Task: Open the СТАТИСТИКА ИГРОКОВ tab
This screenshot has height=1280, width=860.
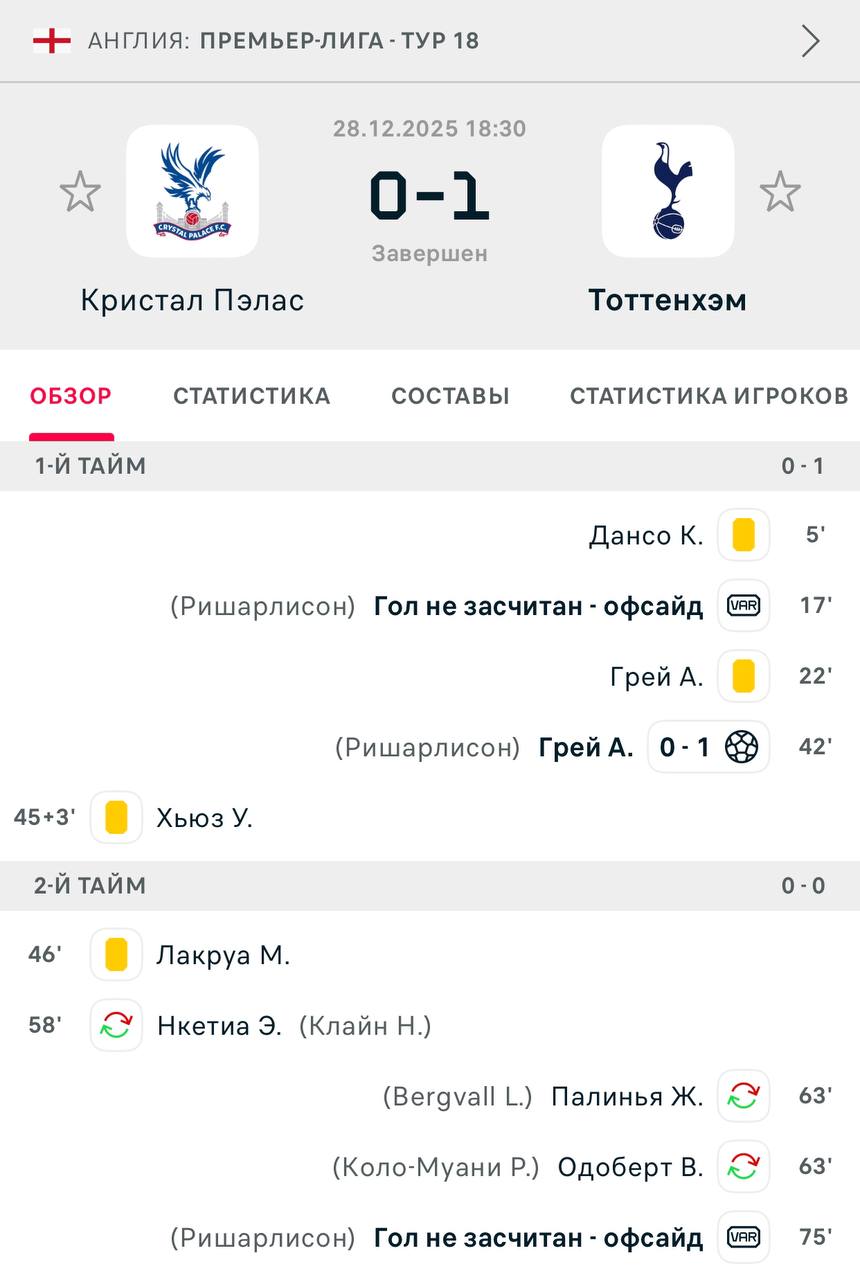Action: (708, 396)
